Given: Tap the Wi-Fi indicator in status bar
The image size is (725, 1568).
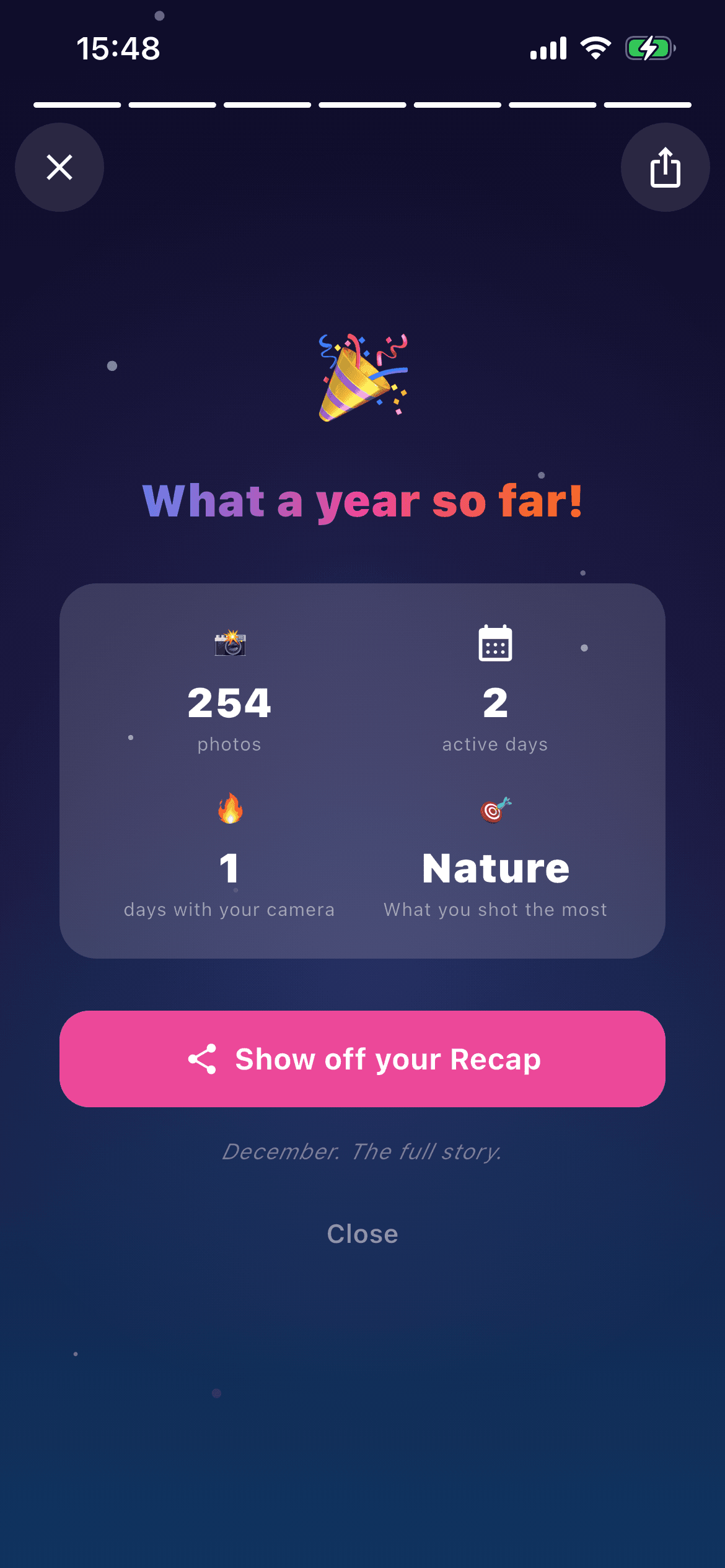Looking at the screenshot, I should 595,47.
